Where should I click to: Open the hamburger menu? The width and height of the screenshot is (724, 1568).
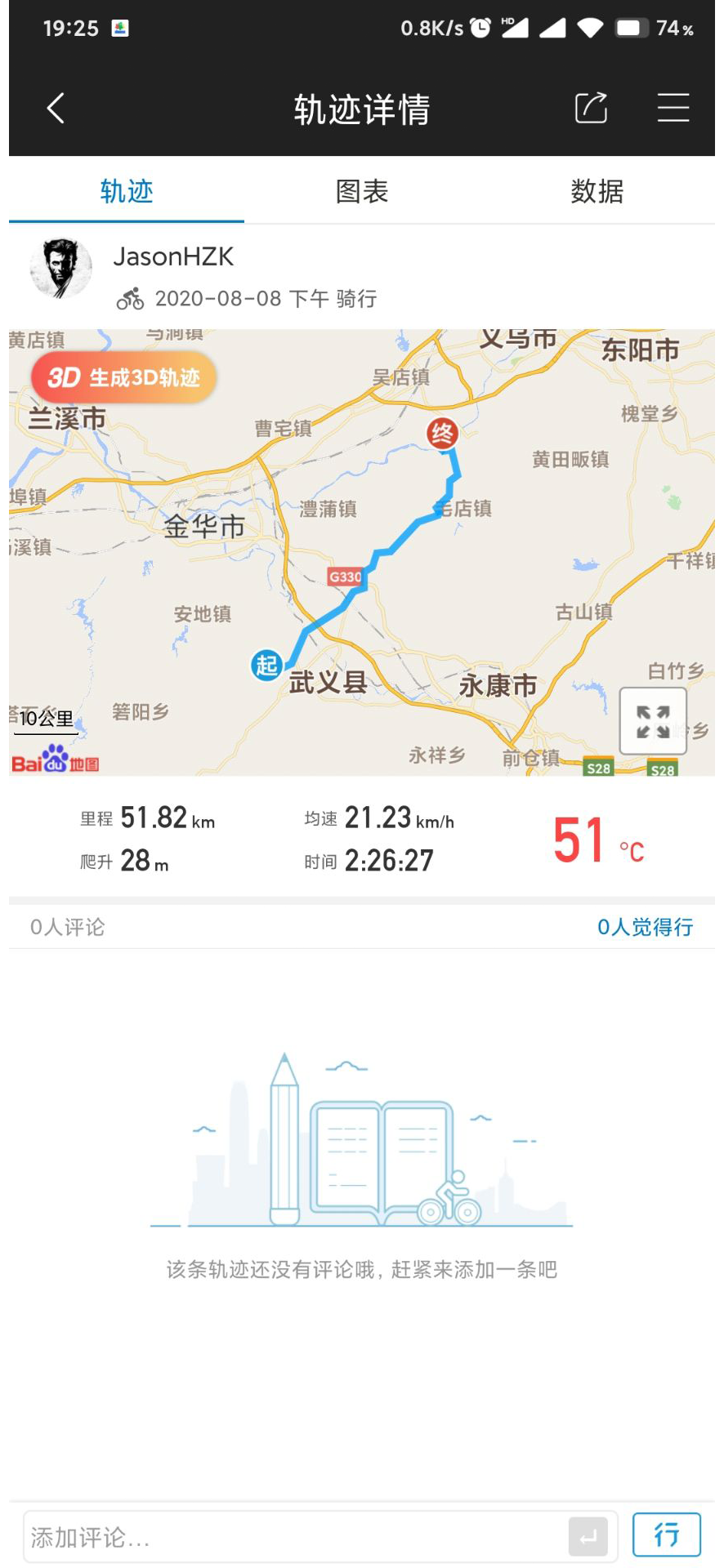(673, 108)
